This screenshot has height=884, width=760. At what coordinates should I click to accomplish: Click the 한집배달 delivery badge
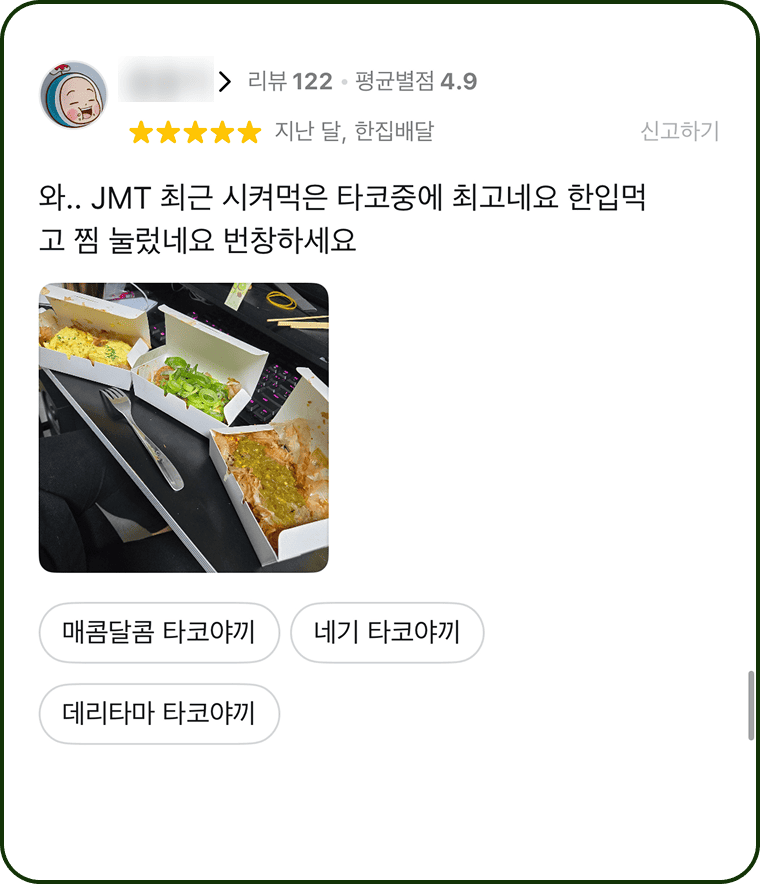(398, 130)
